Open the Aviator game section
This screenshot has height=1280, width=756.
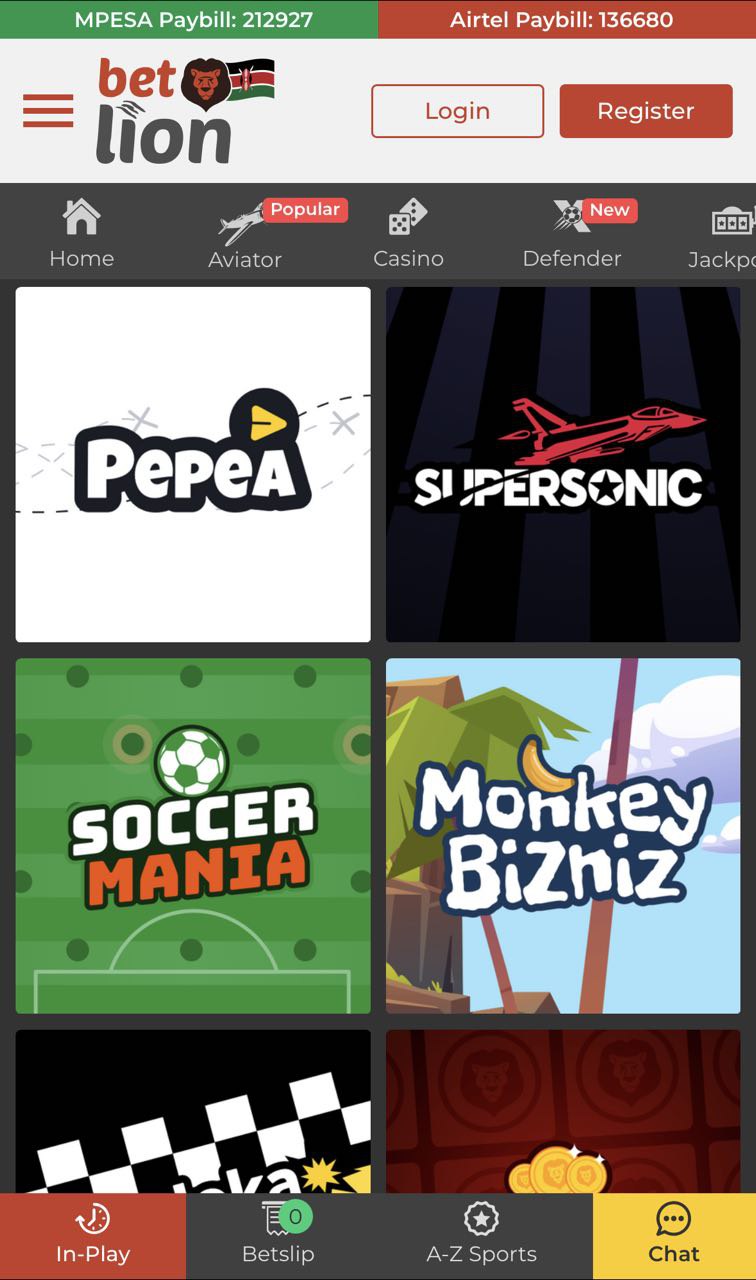(245, 234)
